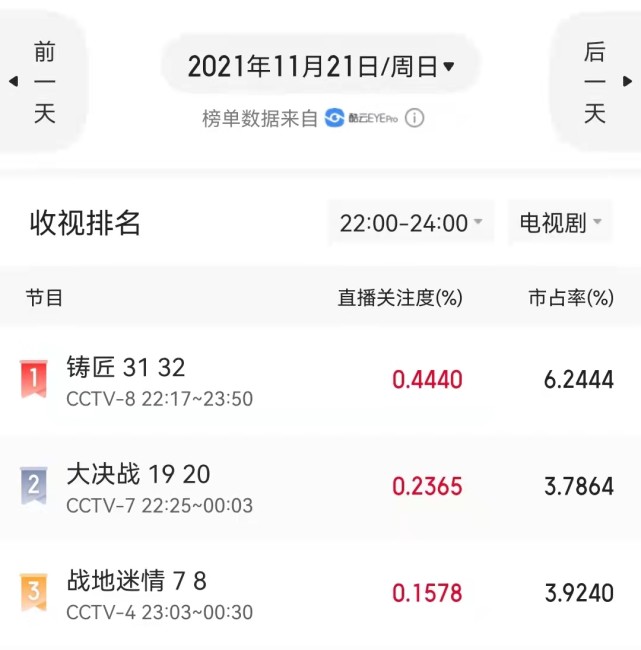Go to the previous day (前一天)
Viewport: 641px width, 650px height.
(42, 82)
